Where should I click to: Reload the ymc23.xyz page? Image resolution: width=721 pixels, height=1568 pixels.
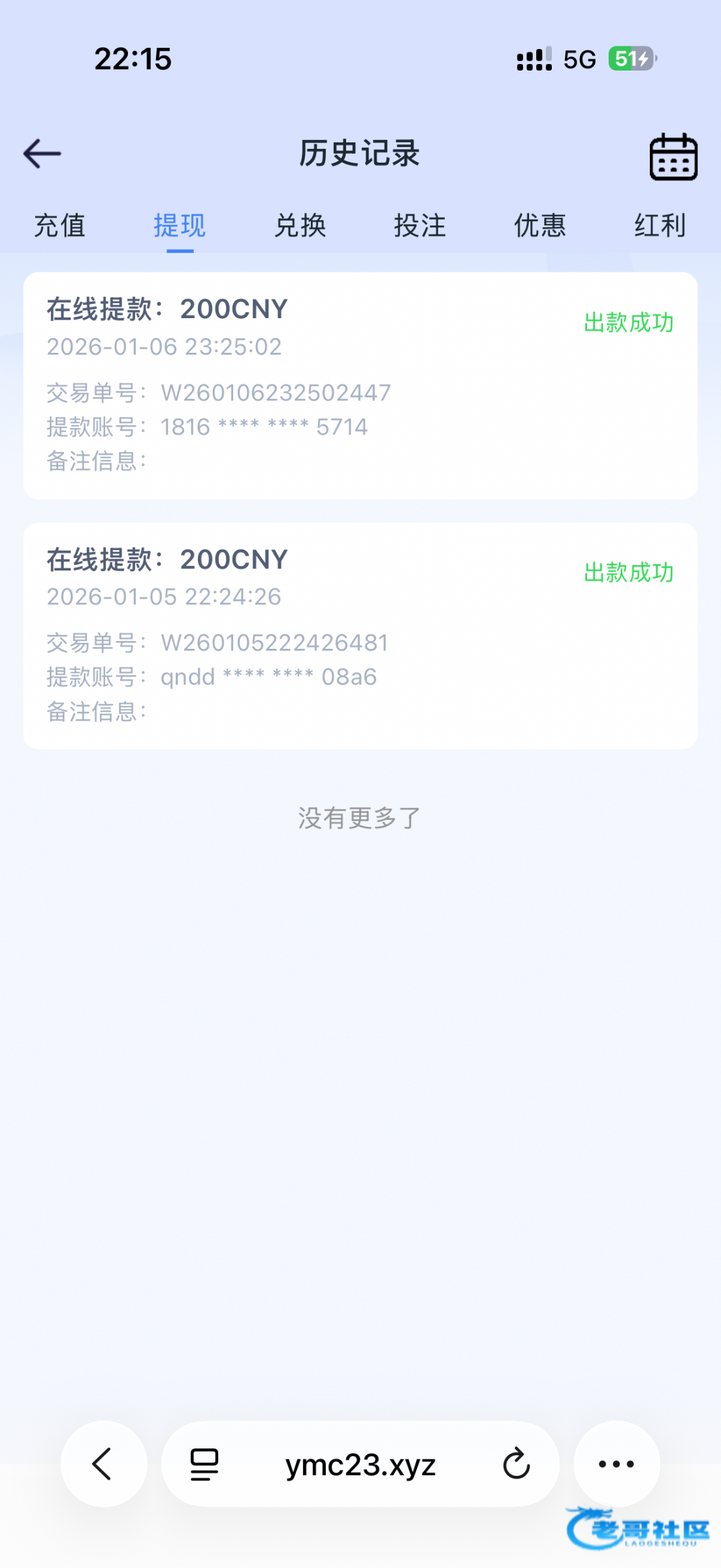516,1463
